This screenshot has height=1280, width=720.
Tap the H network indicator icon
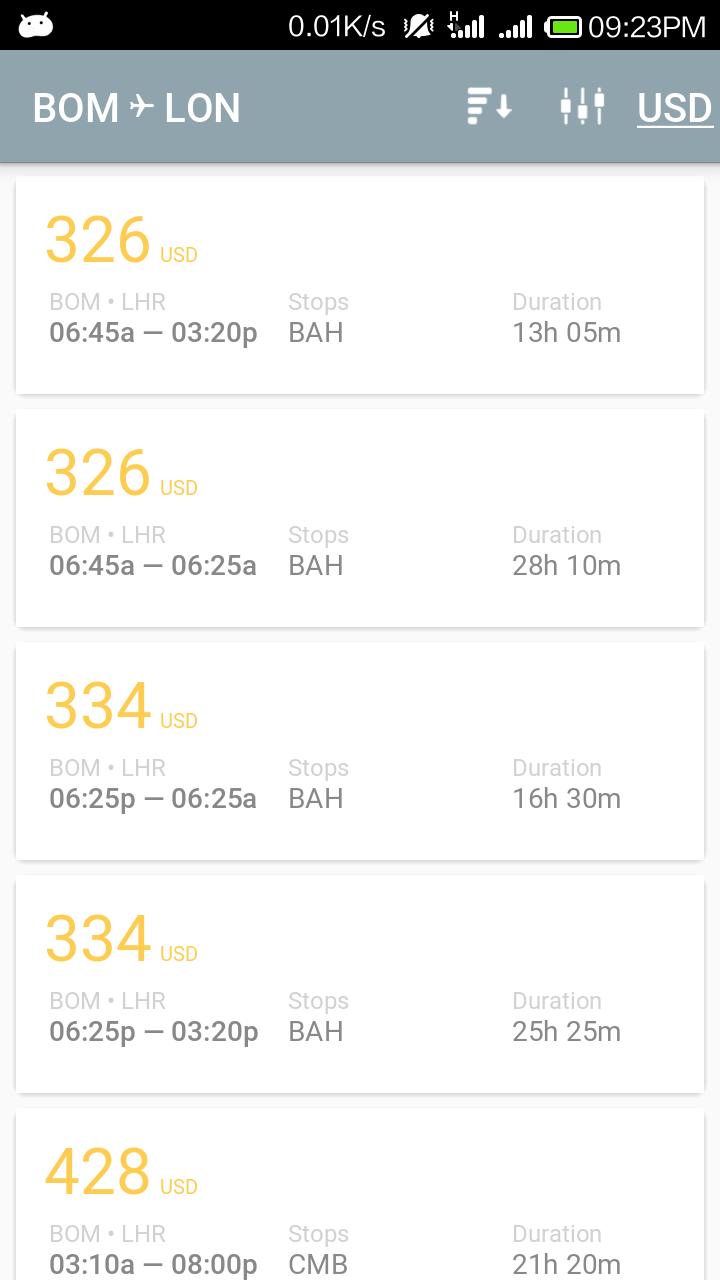455,22
